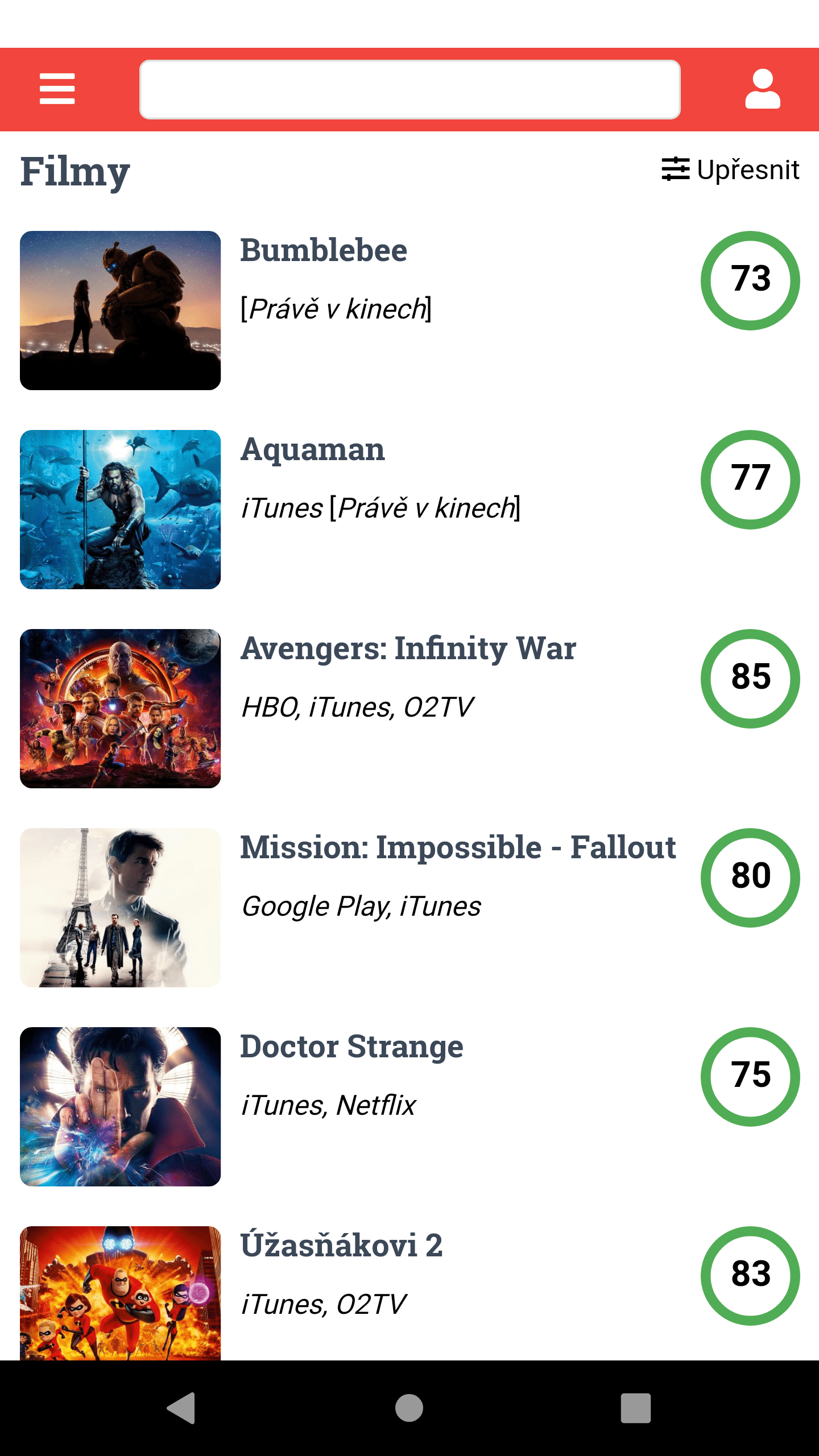Go back with the system back button
The height and width of the screenshot is (1456, 819).
pos(182,1408)
